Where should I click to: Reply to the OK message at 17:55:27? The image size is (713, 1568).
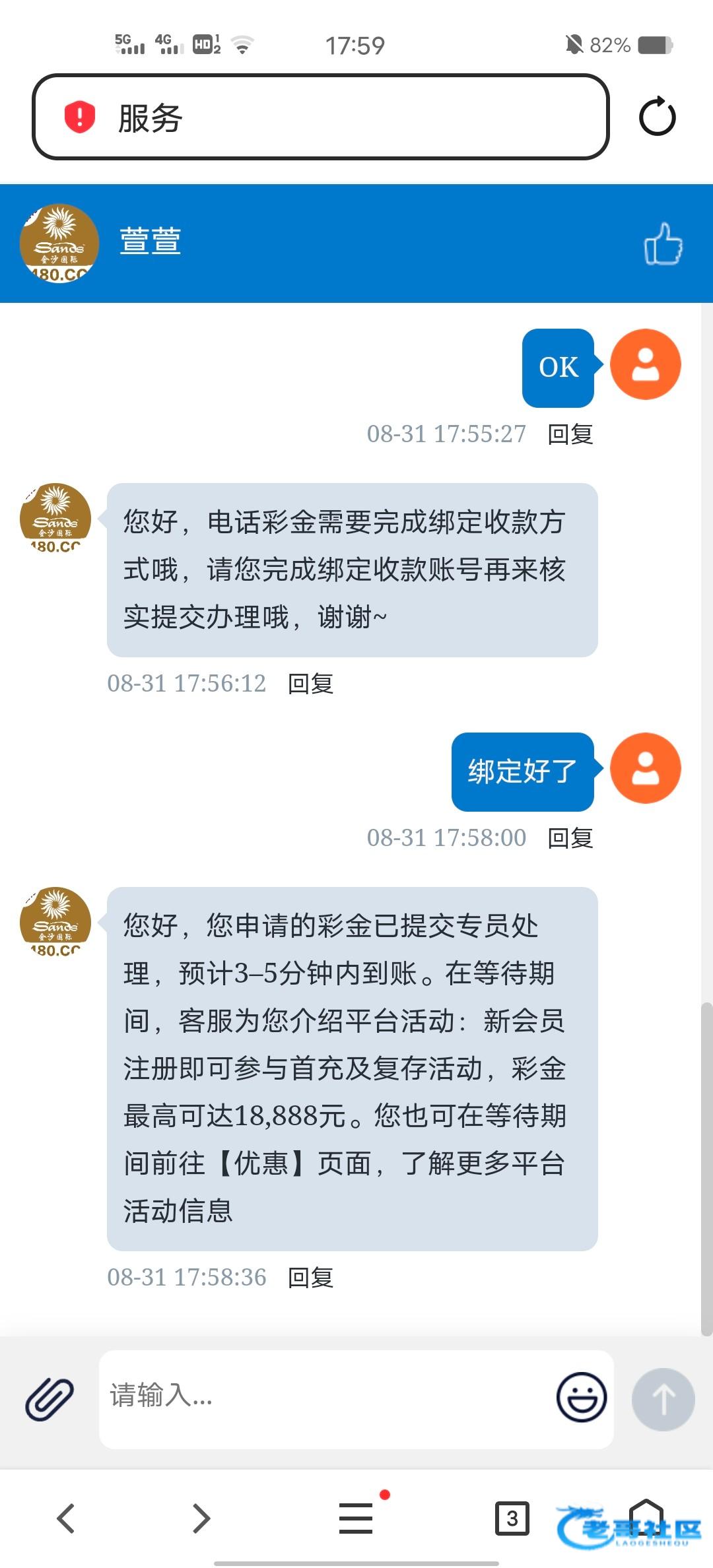(x=570, y=434)
